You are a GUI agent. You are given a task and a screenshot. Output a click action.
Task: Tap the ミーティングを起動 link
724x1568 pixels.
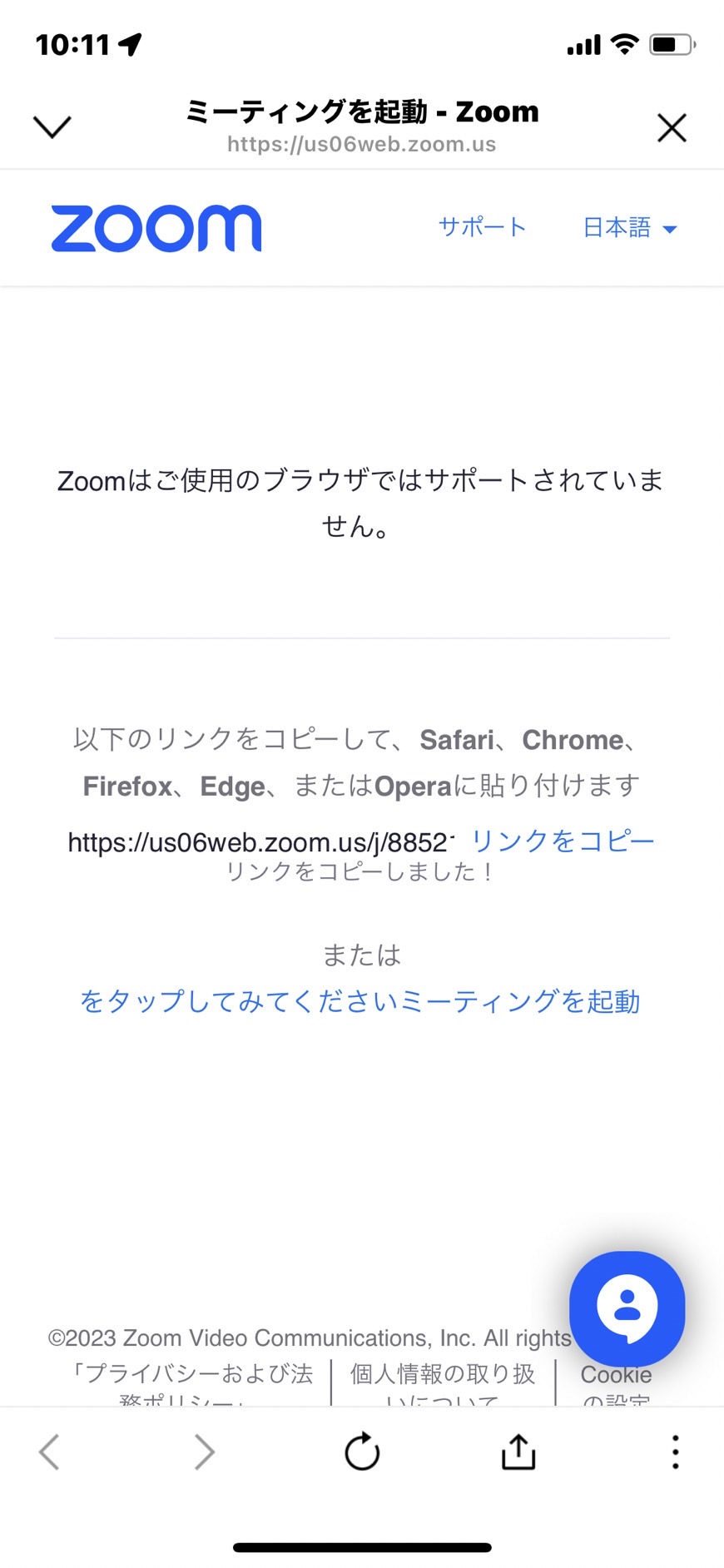(360, 1000)
